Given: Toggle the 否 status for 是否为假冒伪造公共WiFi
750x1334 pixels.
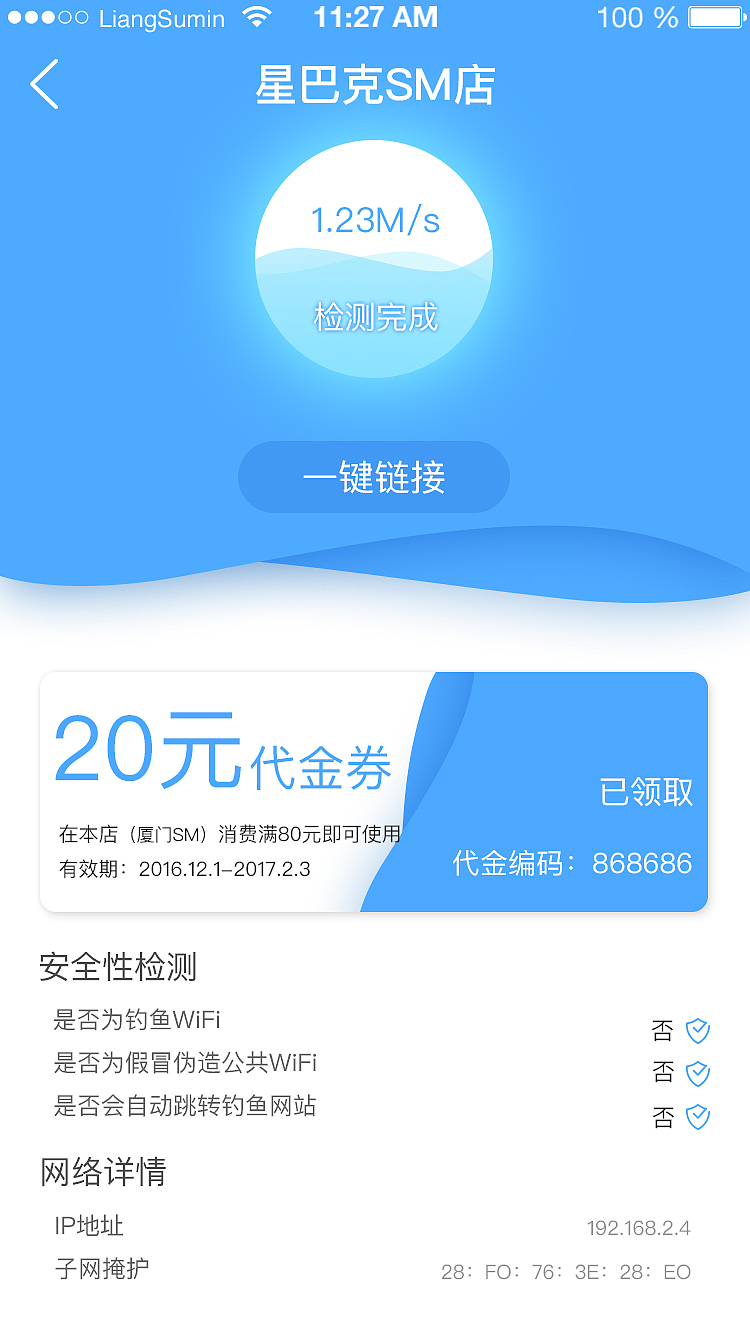Looking at the screenshot, I should 662,1073.
